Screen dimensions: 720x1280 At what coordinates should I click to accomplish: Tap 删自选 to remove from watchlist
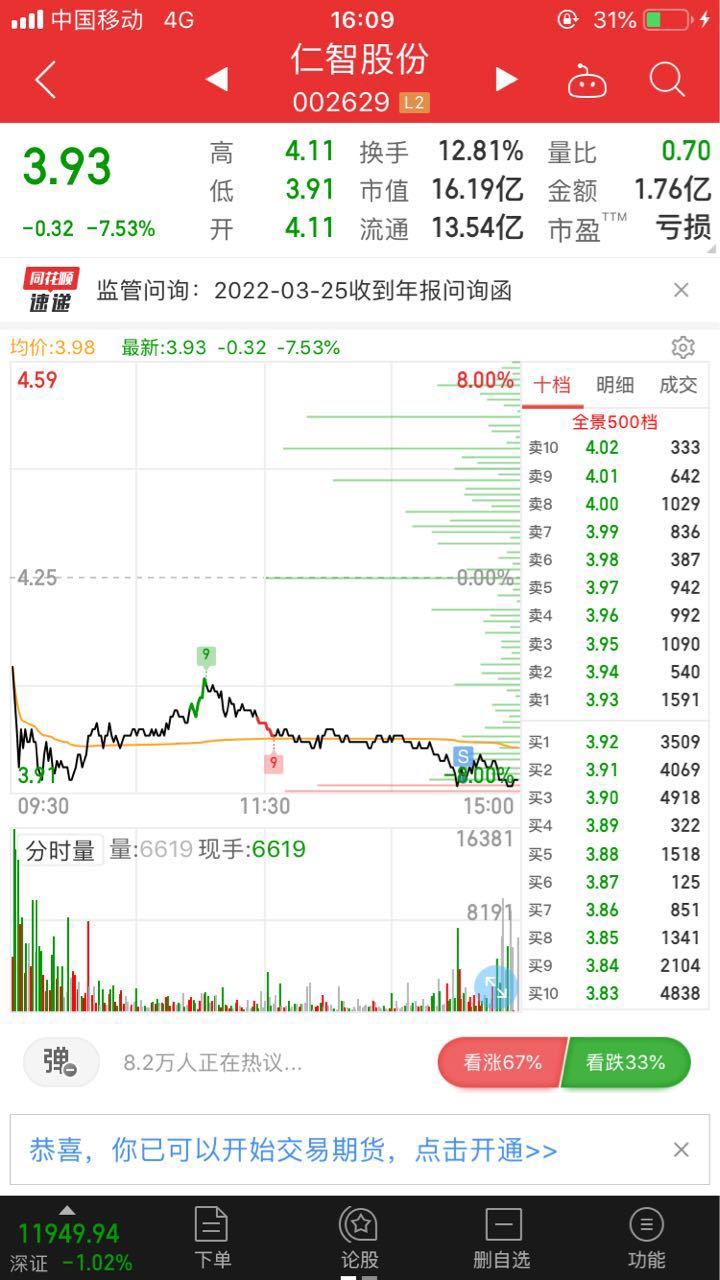[x=502, y=1238]
